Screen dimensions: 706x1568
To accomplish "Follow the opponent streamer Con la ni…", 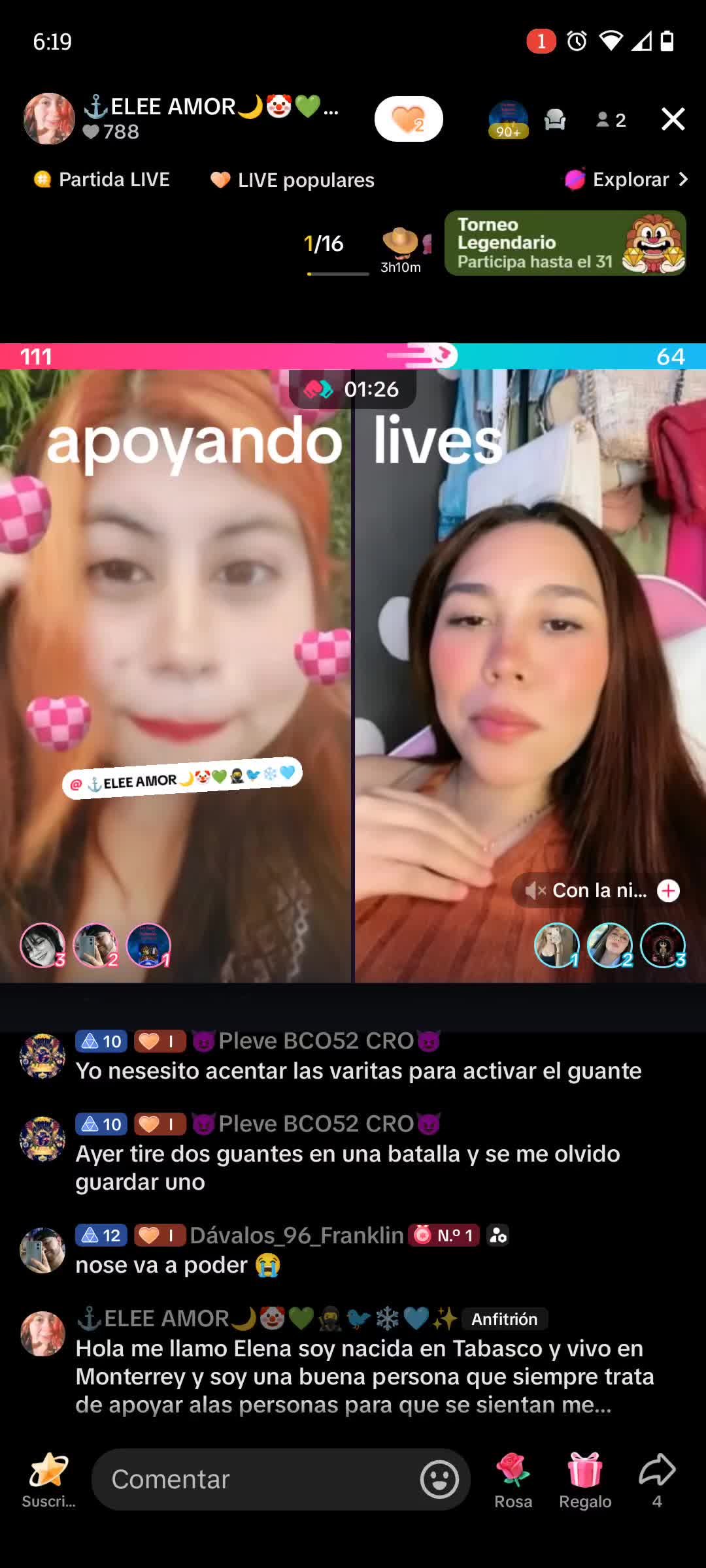I will click(x=668, y=890).
